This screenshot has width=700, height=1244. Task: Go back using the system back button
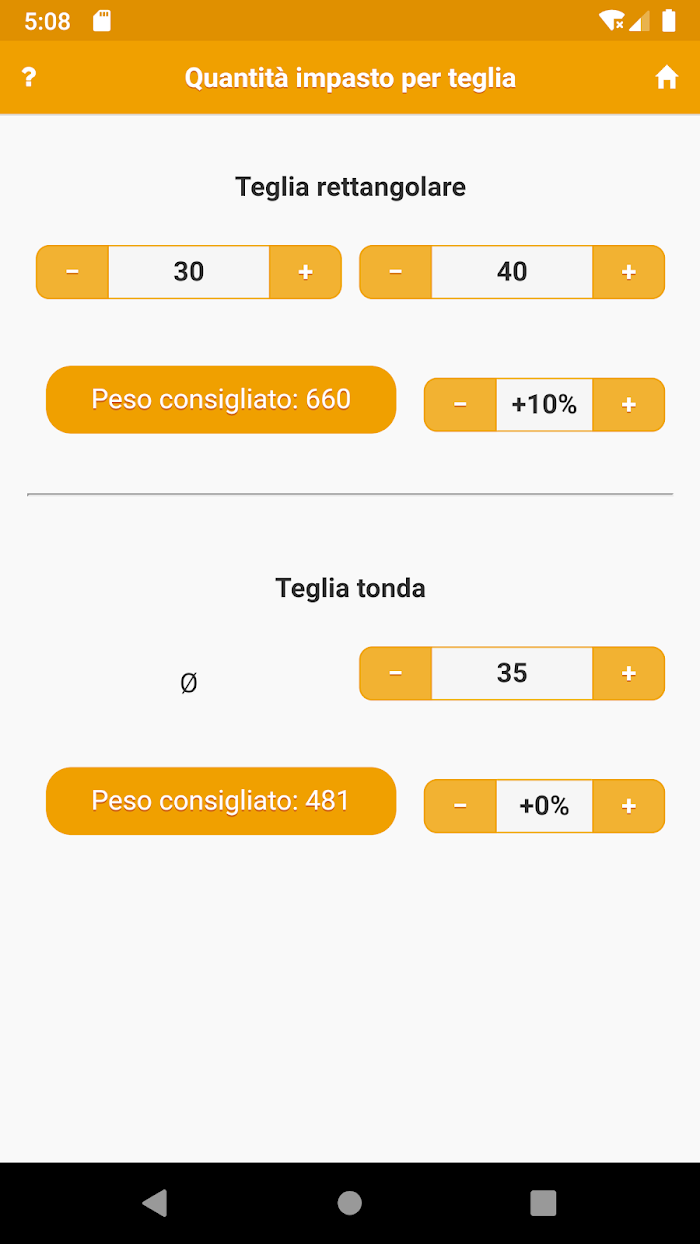click(155, 1203)
